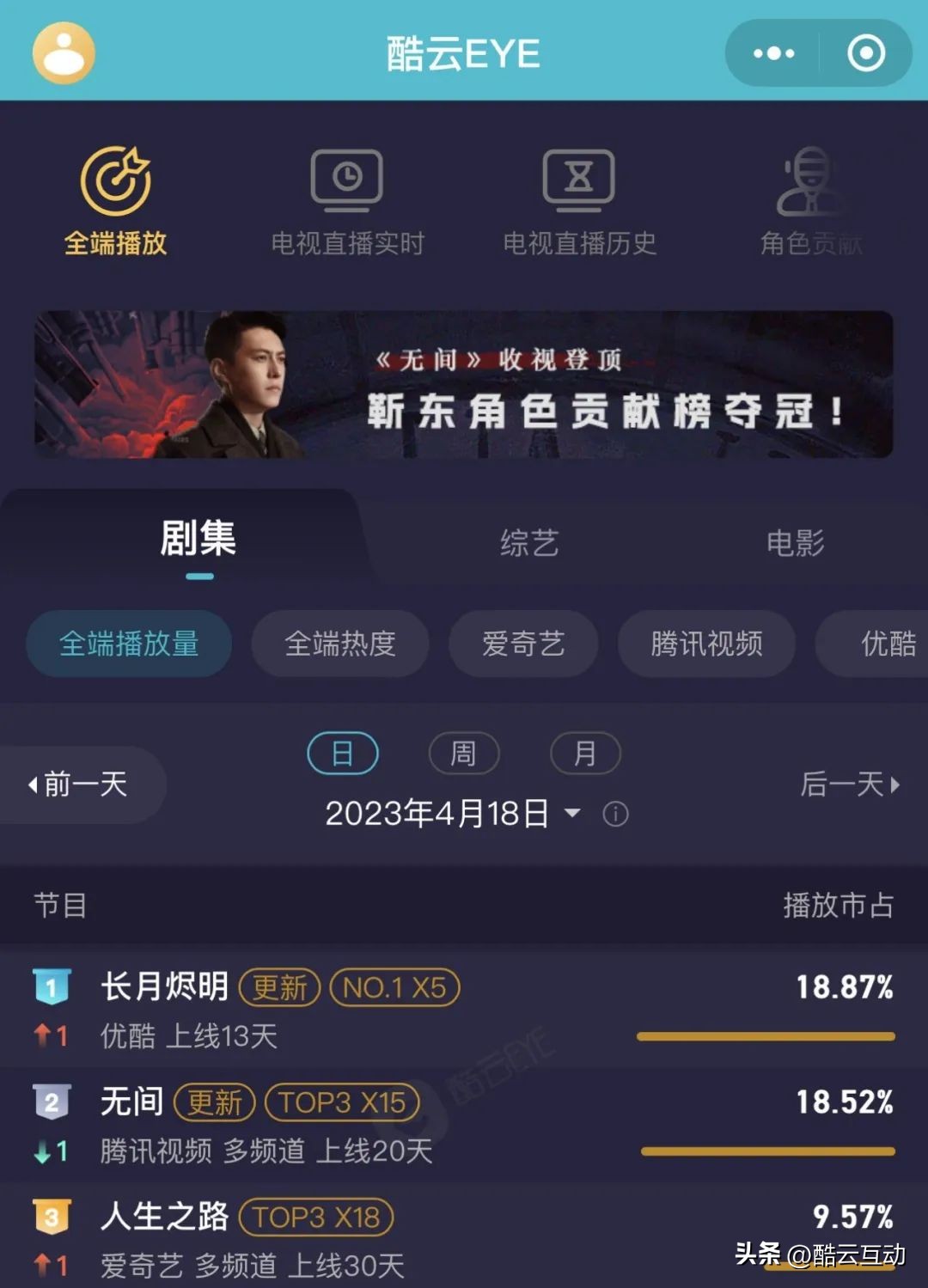928x1288 pixels.
Task: Go to 前一天 previous day
Action: [x=82, y=784]
